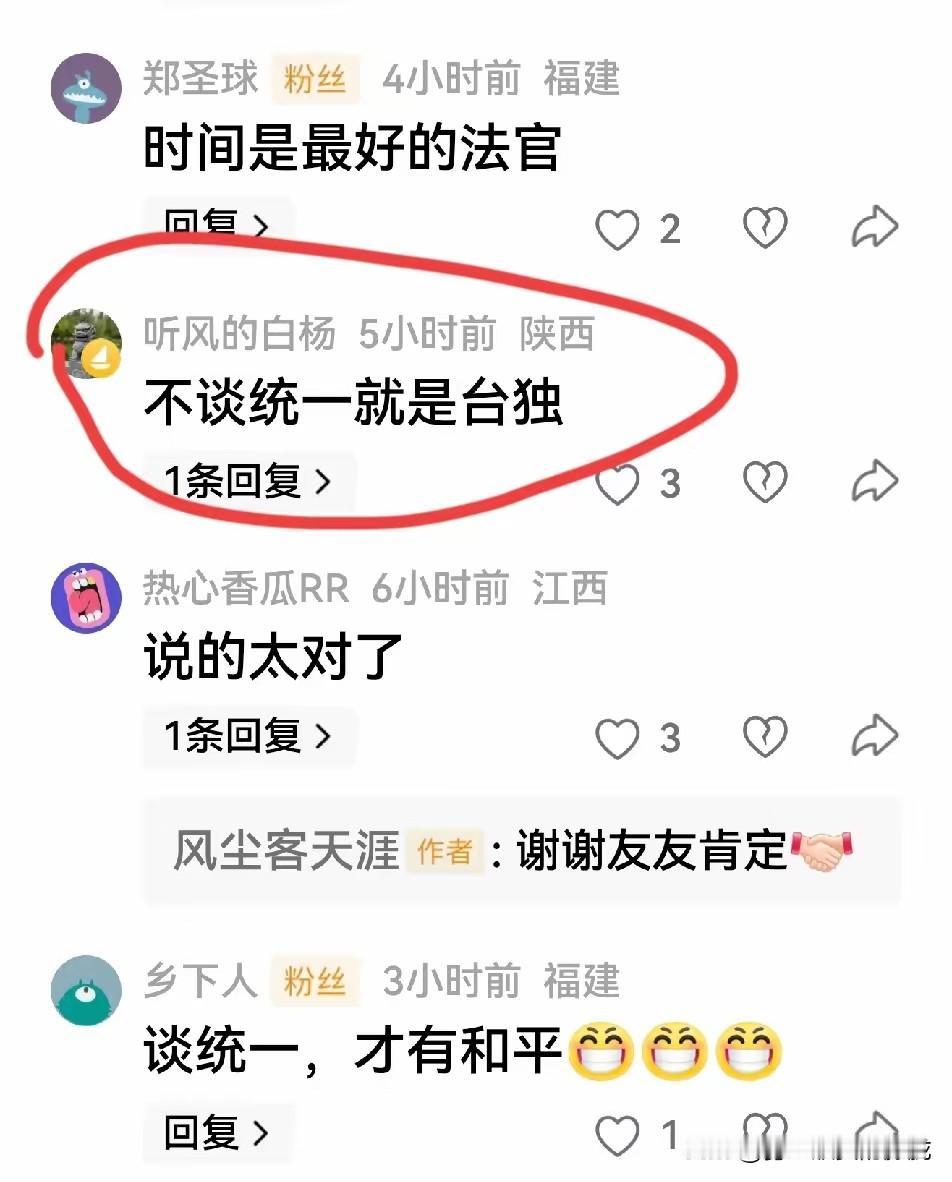This screenshot has width=952, height=1182.
Task: Dislike the comment 时间是最好的法官
Action: tap(765, 229)
